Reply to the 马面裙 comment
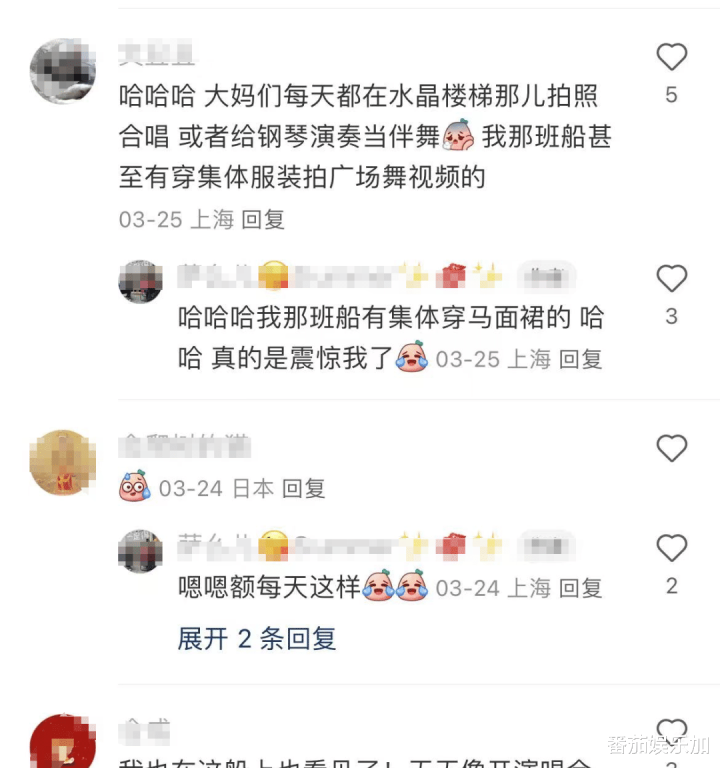The height and width of the screenshot is (768, 720). [580, 360]
